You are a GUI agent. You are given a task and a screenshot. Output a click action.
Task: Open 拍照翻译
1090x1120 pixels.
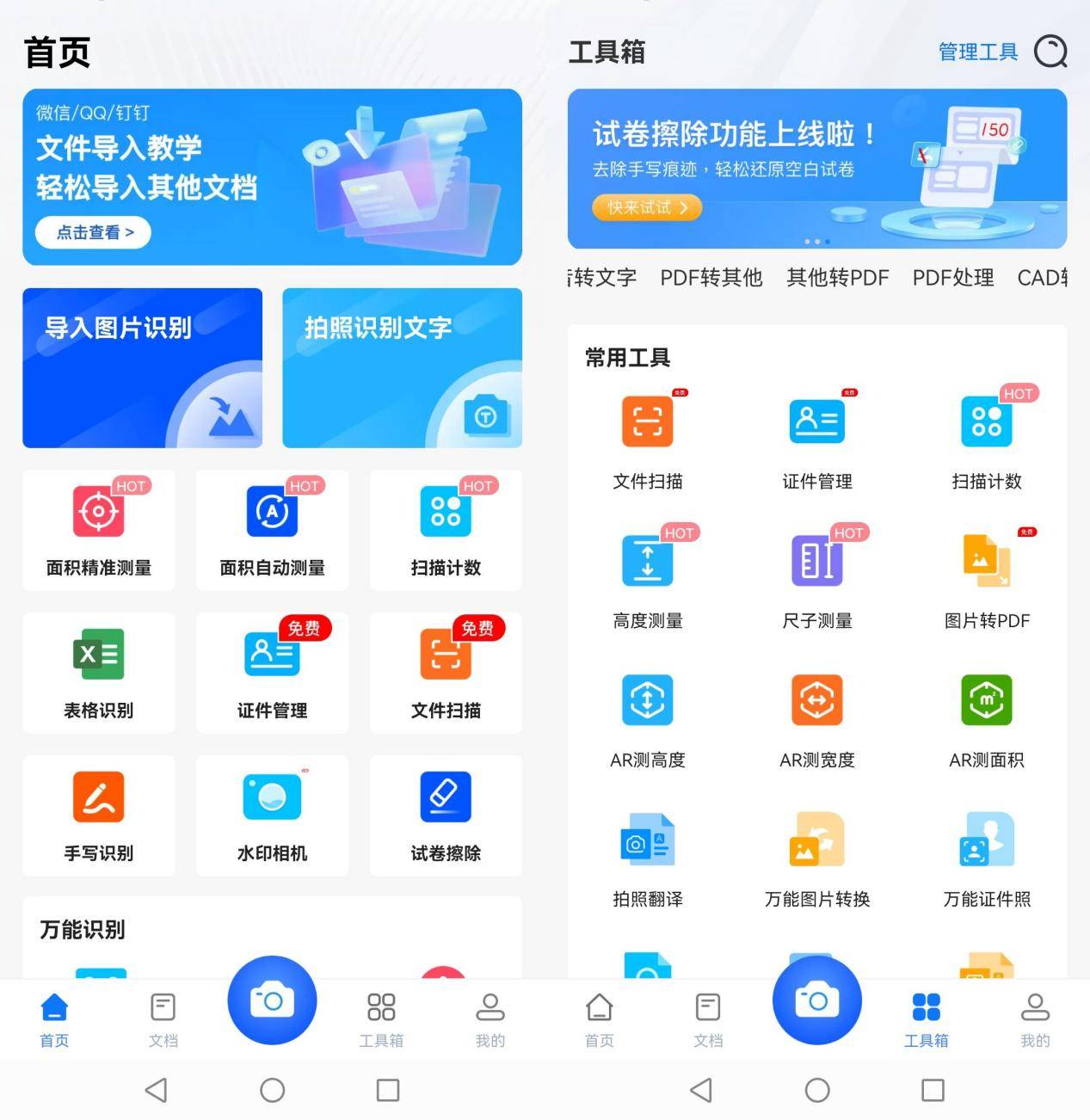coord(647,856)
